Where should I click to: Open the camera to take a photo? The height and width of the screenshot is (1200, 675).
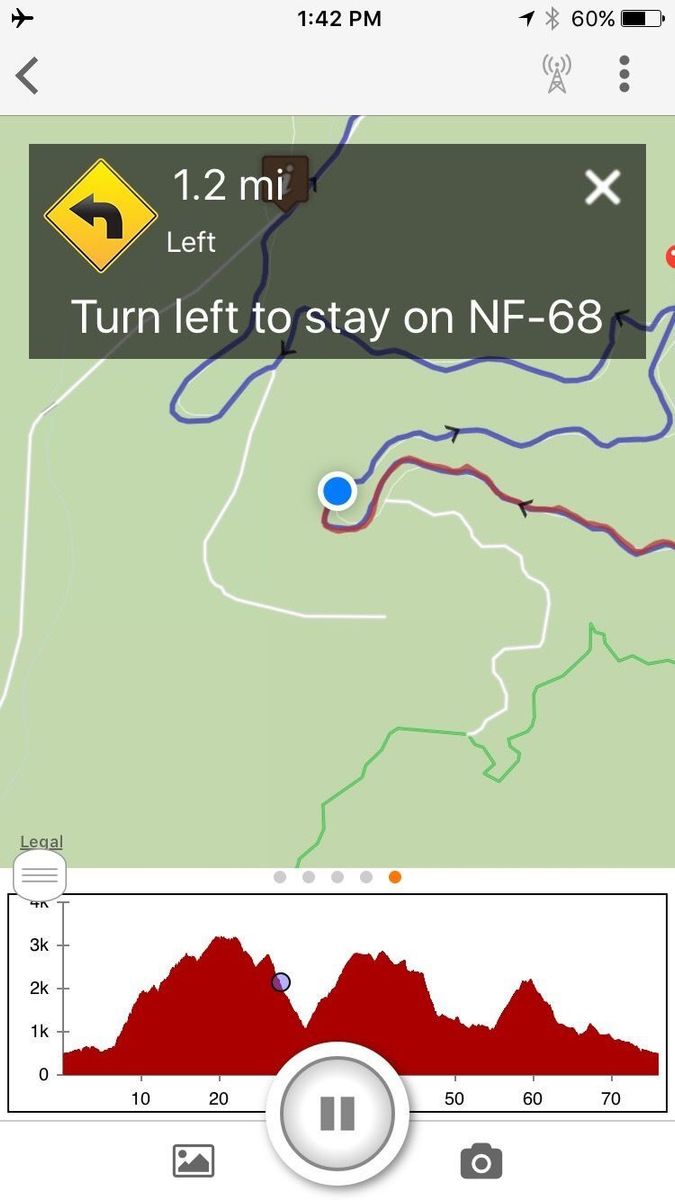coord(481,1161)
